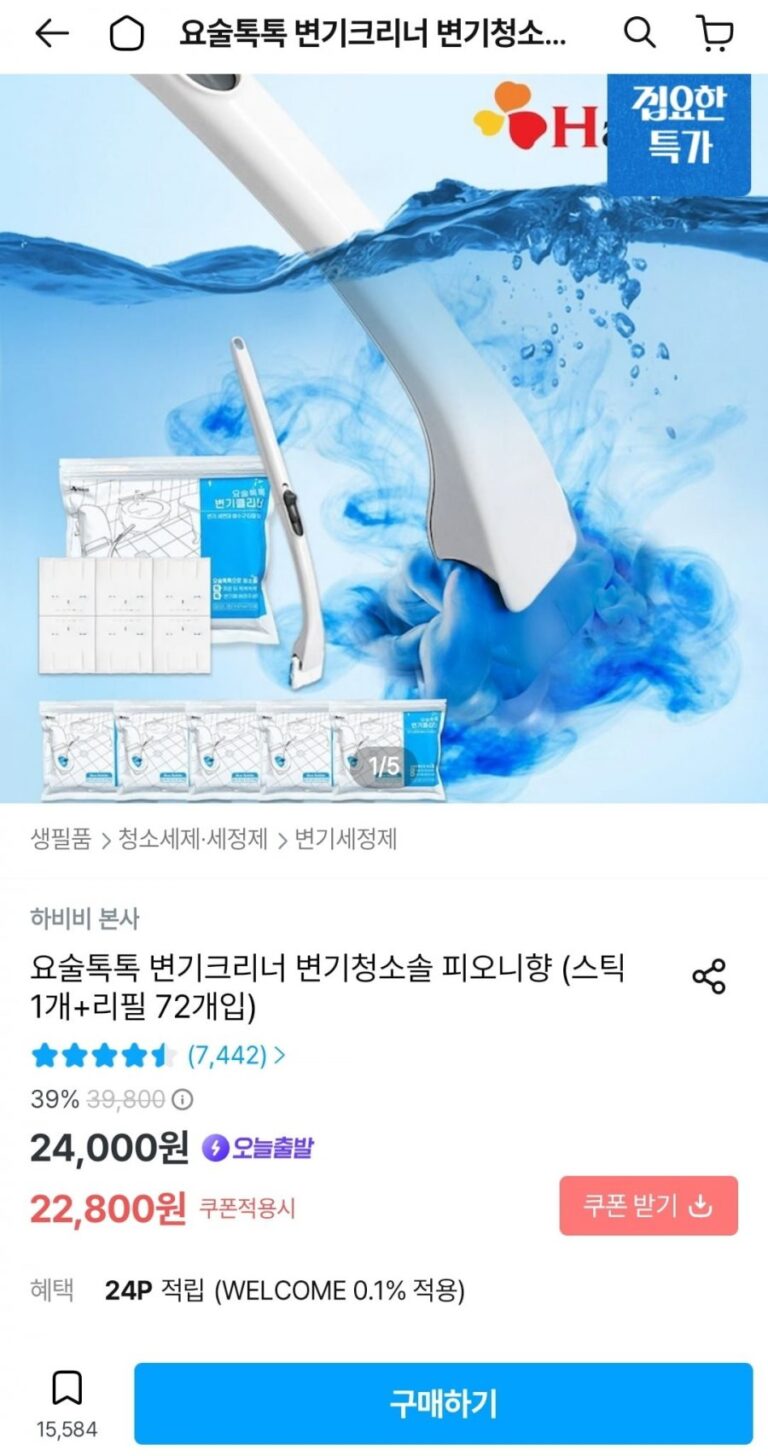This screenshot has width=768, height=1456.
Task: Share this product
Action: [708, 976]
